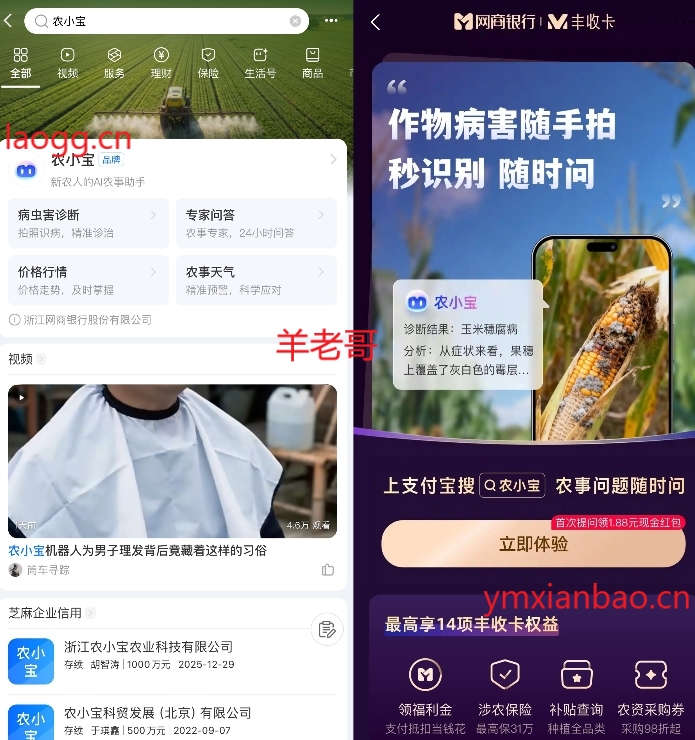Check 价格行情 service
This screenshot has height=740, width=695.
coord(88,280)
